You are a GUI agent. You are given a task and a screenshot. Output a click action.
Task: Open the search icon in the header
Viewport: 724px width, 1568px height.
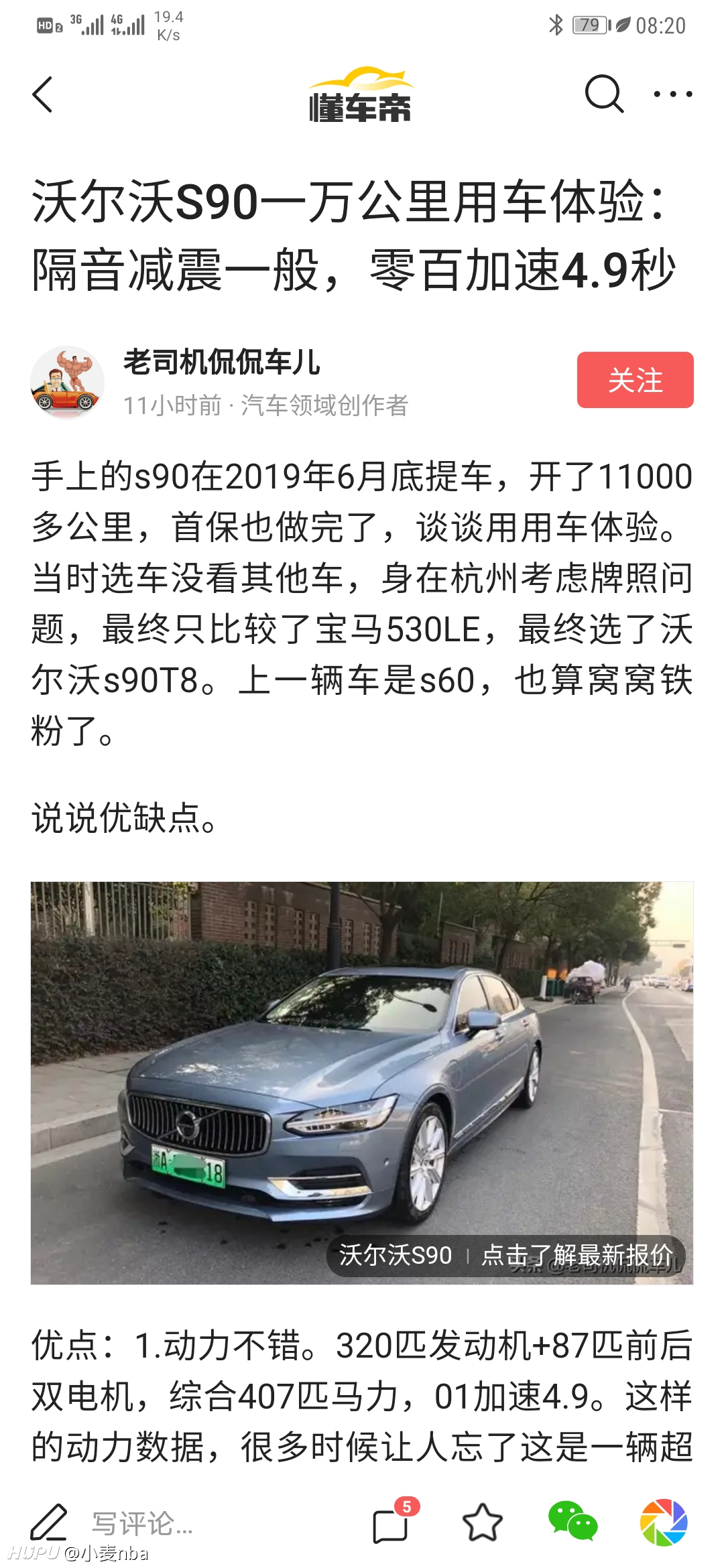coord(604,94)
